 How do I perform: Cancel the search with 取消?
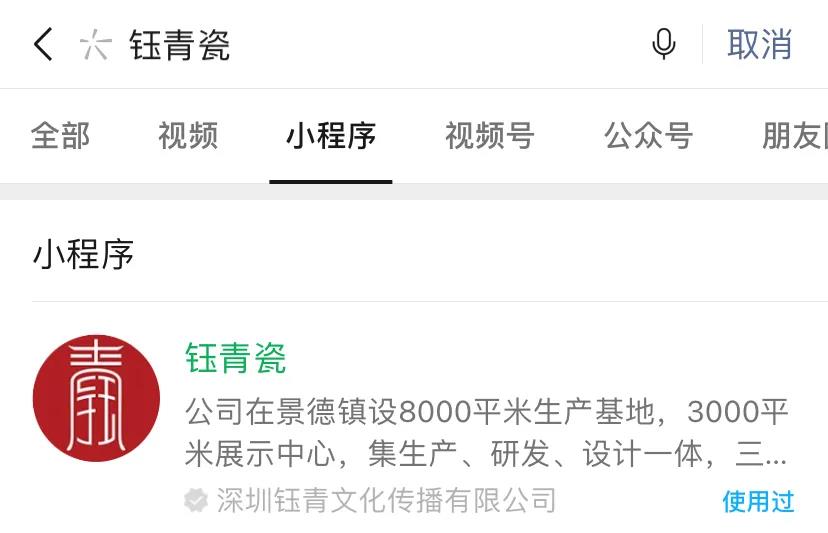pyautogui.click(x=760, y=45)
